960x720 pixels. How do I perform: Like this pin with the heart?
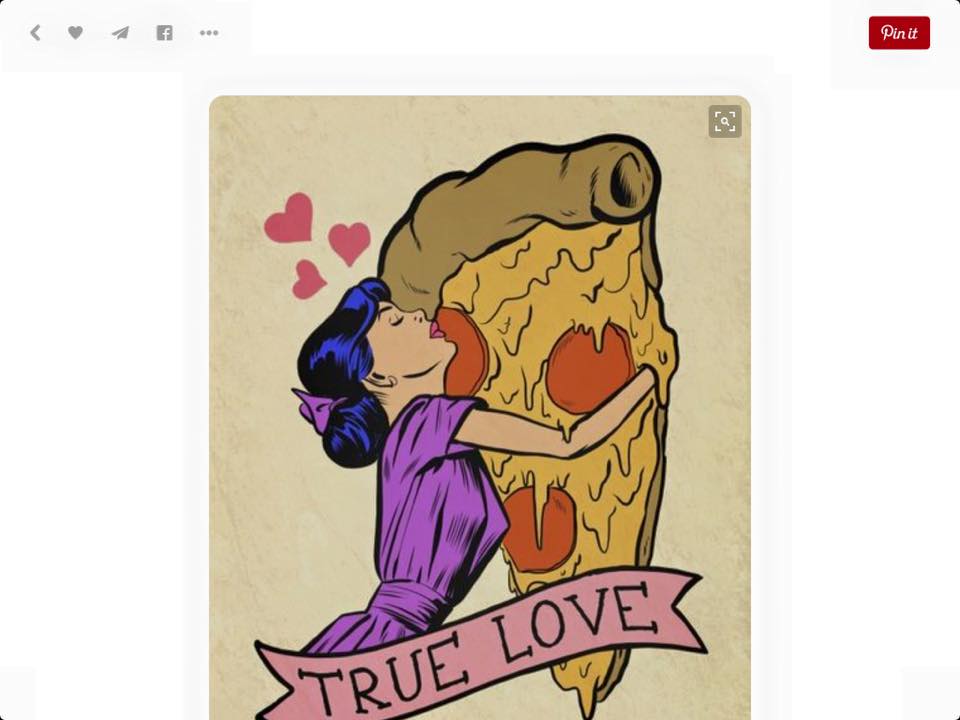(75, 33)
